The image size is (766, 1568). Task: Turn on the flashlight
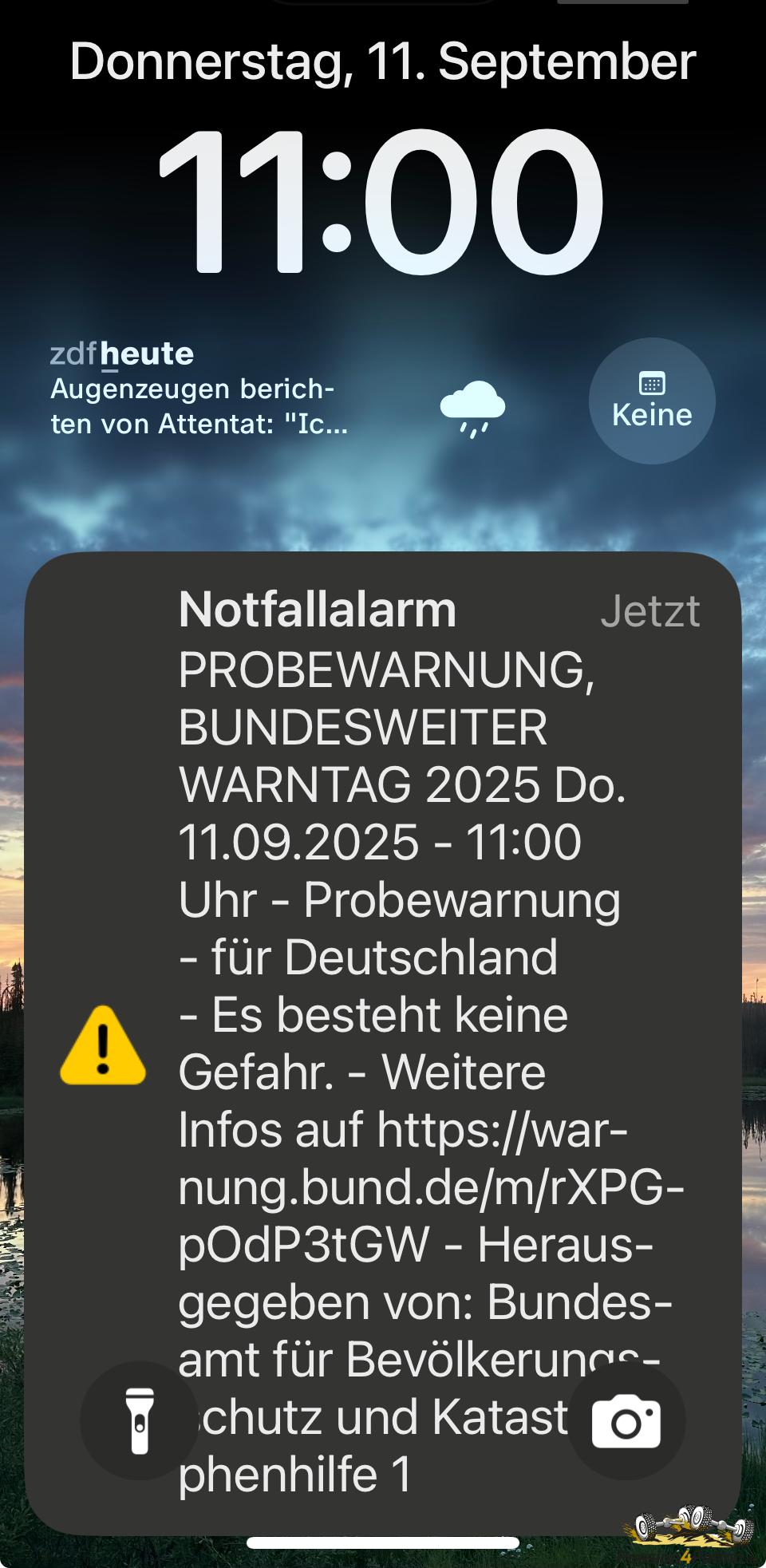click(x=140, y=1421)
